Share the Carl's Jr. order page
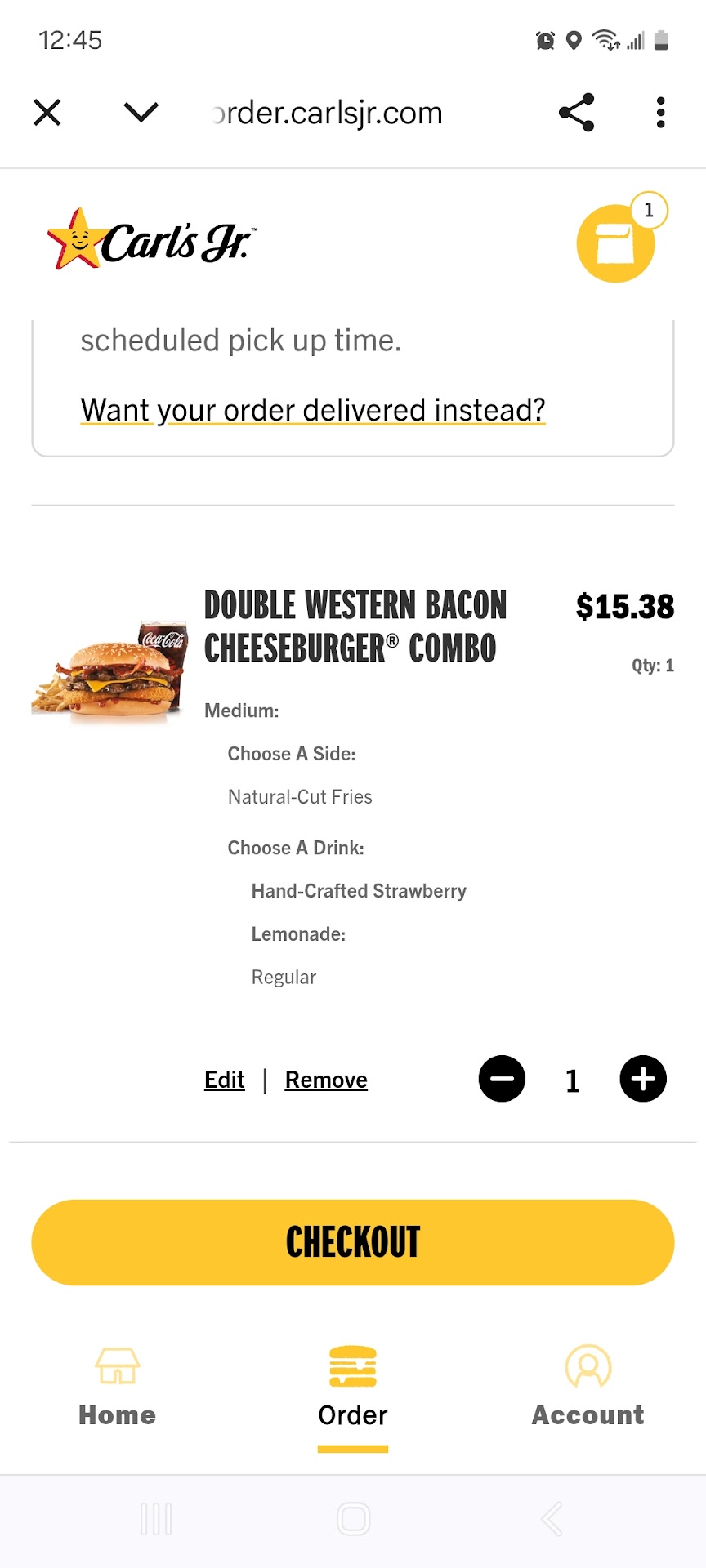The height and width of the screenshot is (1568, 706). coord(577,113)
